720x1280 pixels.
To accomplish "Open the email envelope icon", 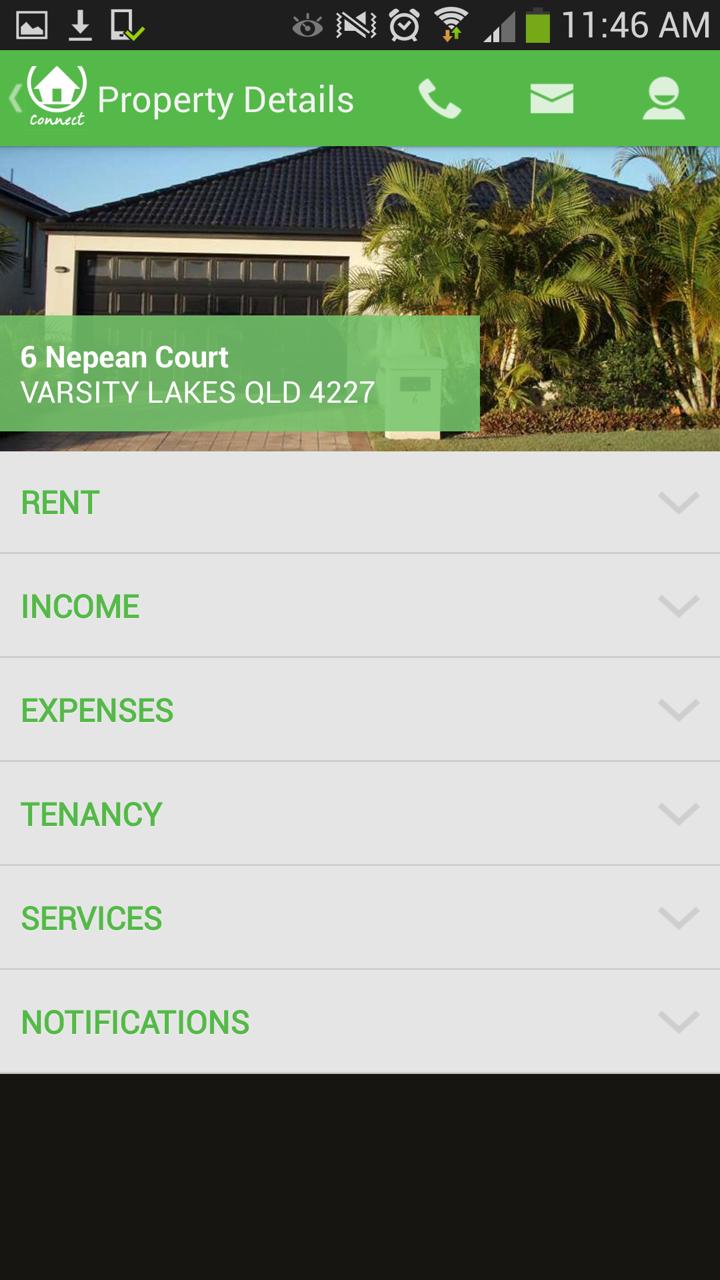I will (x=551, y=99).
